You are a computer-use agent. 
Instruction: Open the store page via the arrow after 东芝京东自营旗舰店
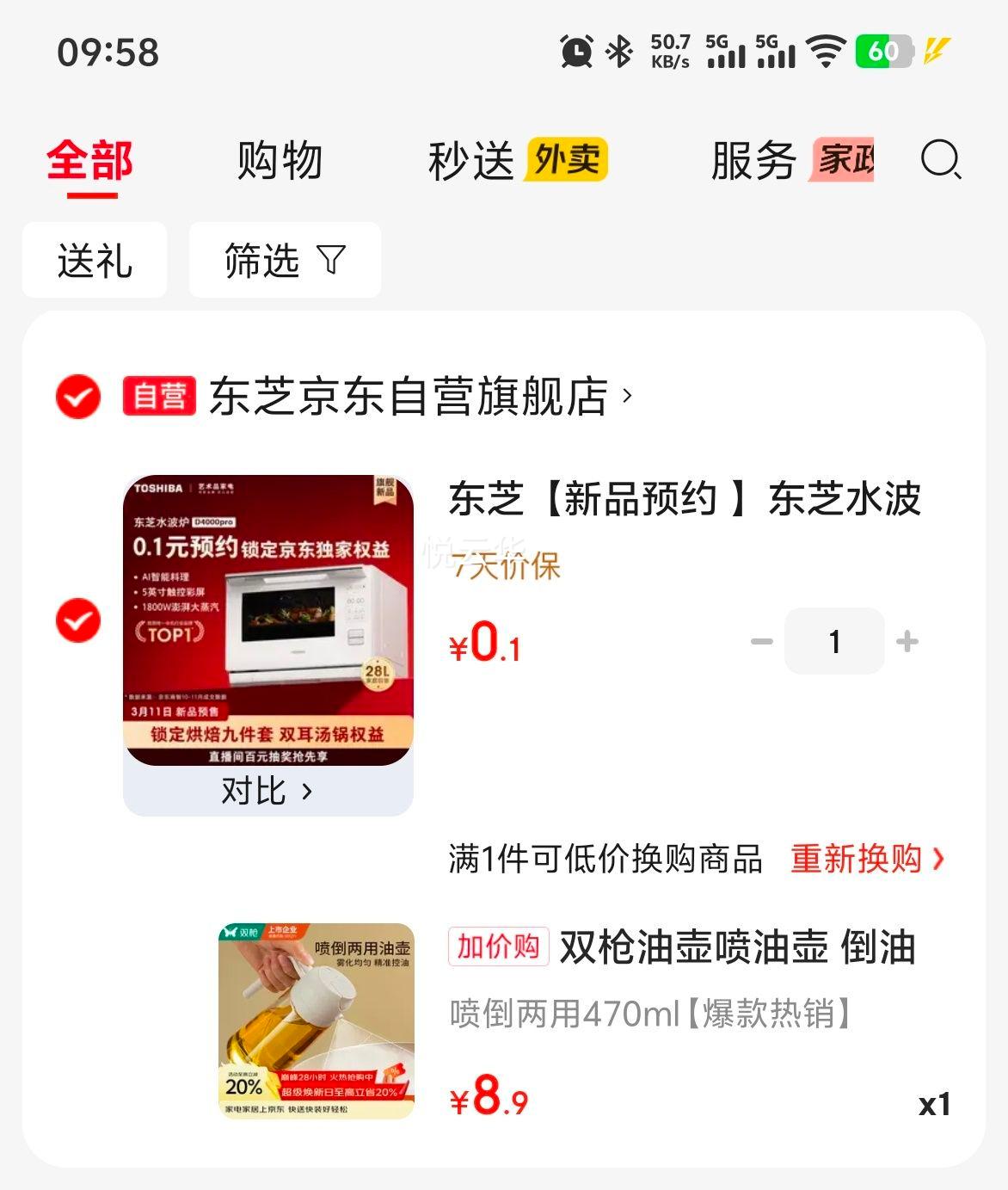628,396
